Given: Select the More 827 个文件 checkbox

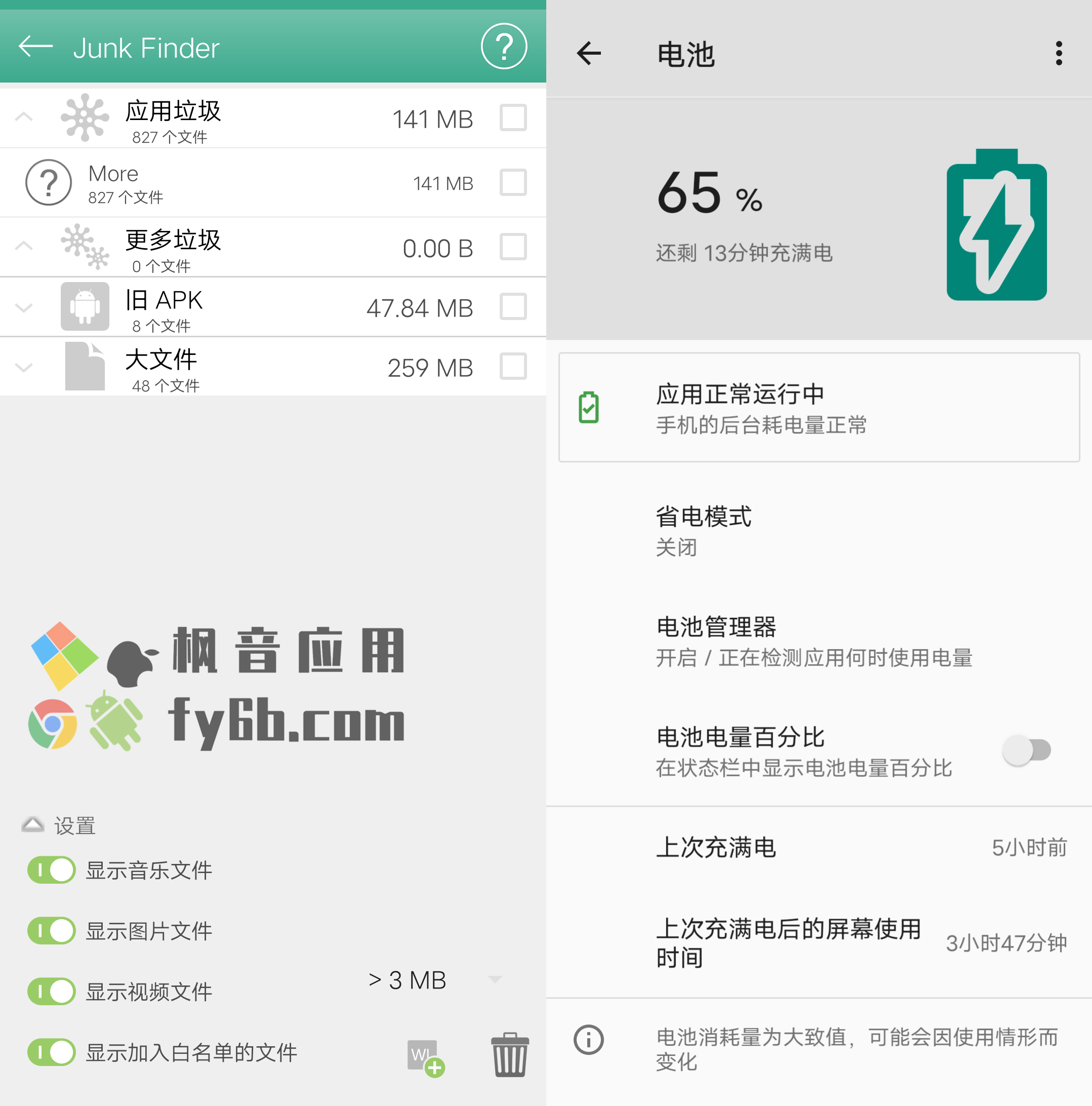Looking at the screenshot, I should pyautogui.click(x=512, y=183).
